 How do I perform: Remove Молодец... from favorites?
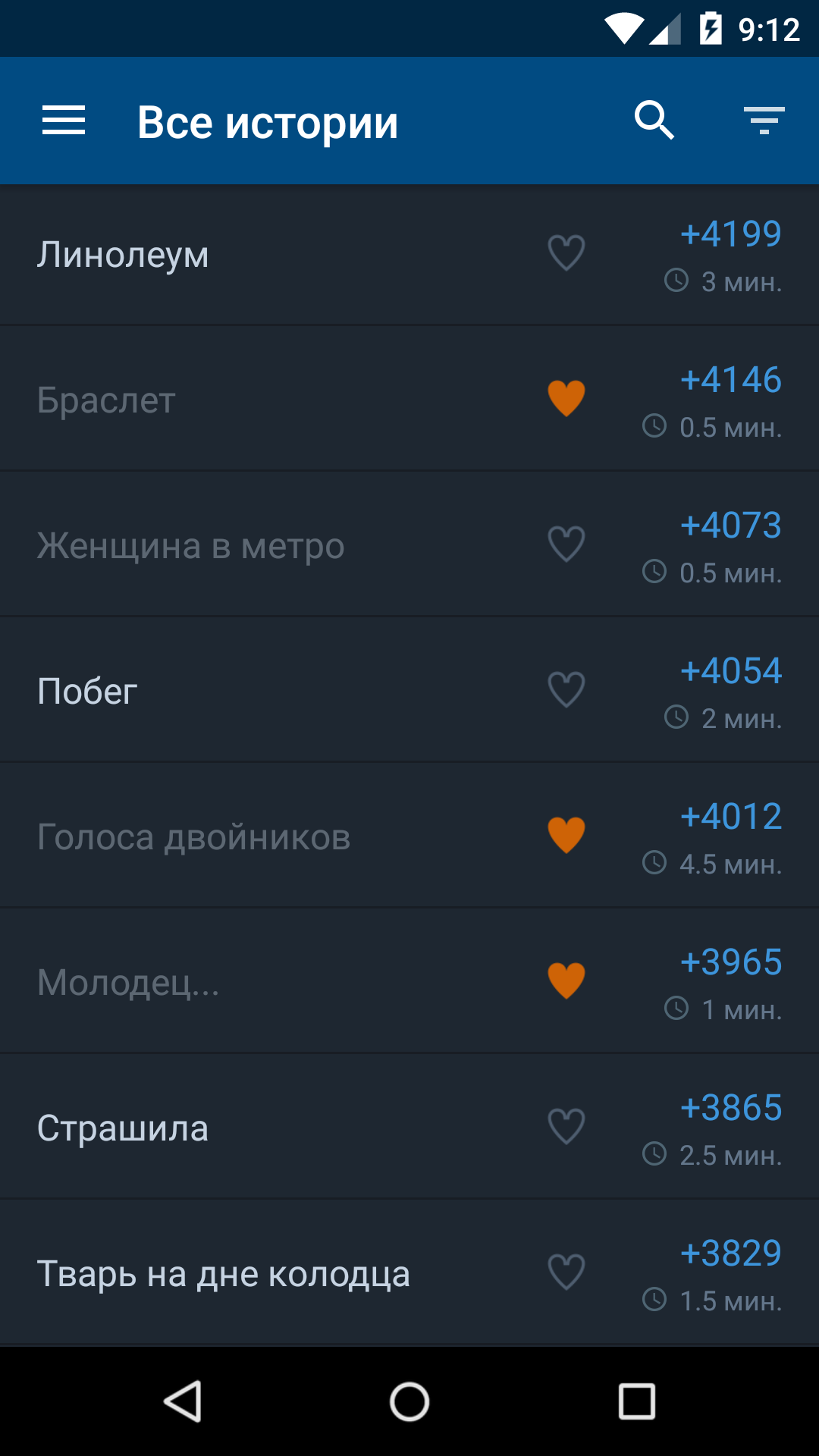[566, 981]
